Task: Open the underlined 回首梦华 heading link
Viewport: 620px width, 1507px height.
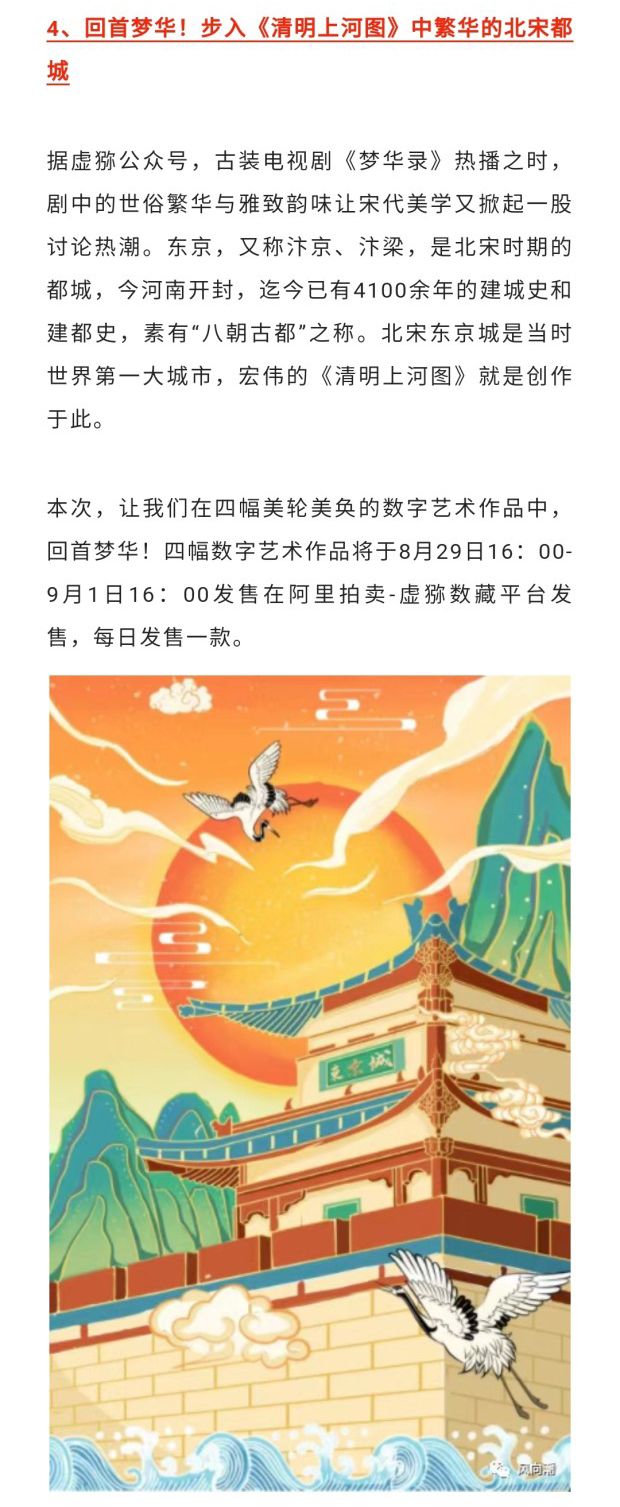Action: pos(309,29)
